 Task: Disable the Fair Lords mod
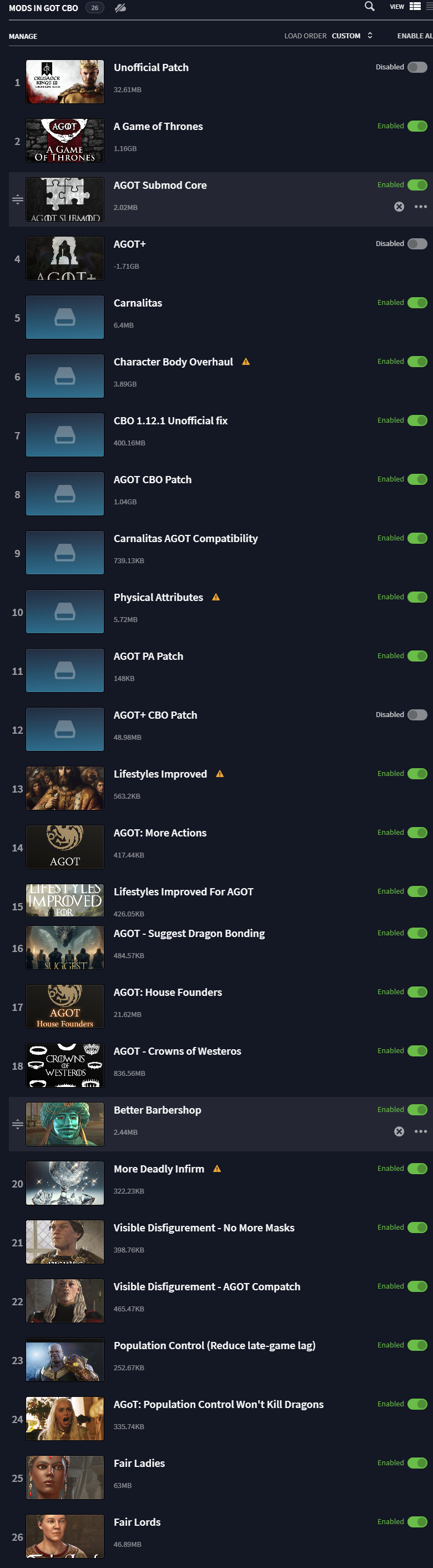417,1522
